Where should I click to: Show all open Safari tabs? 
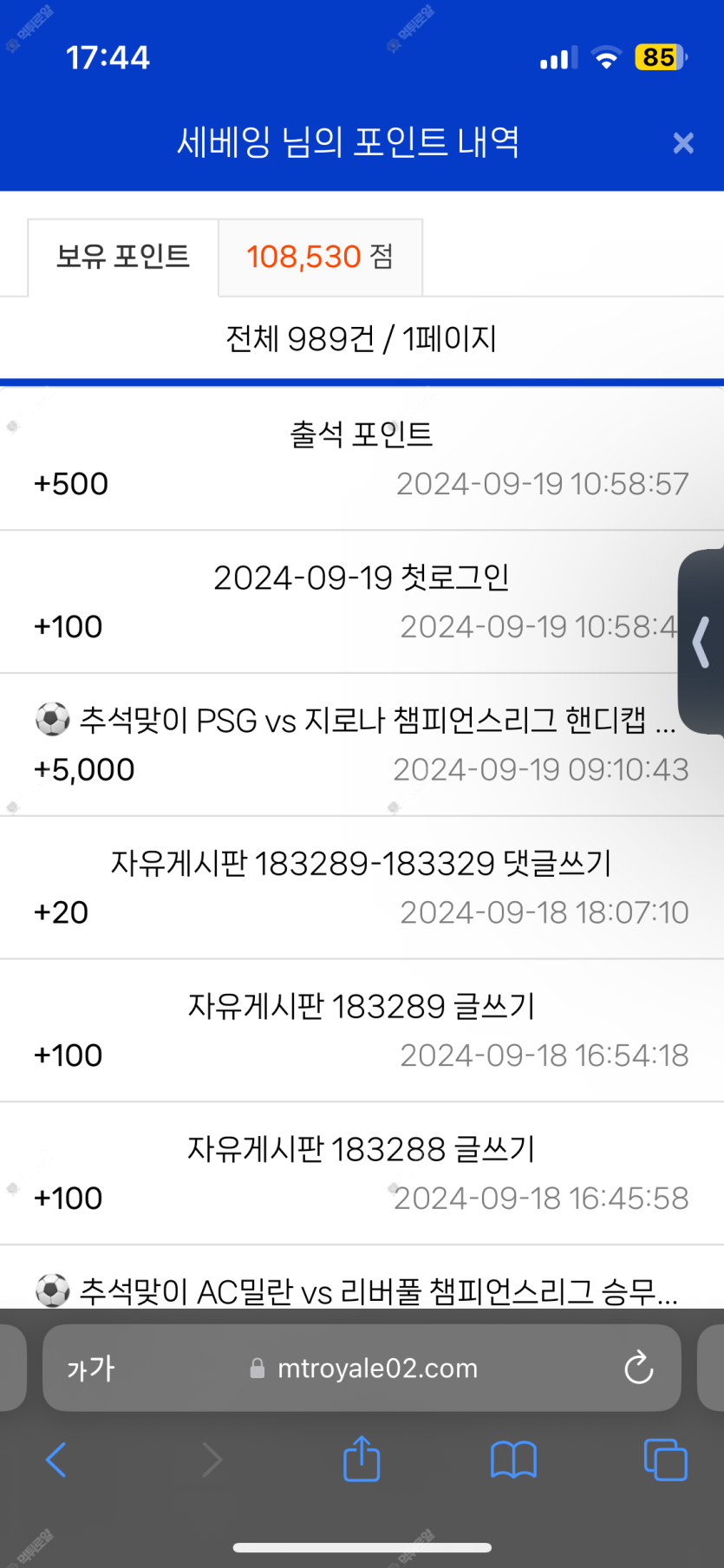(x=665, y=1460)
